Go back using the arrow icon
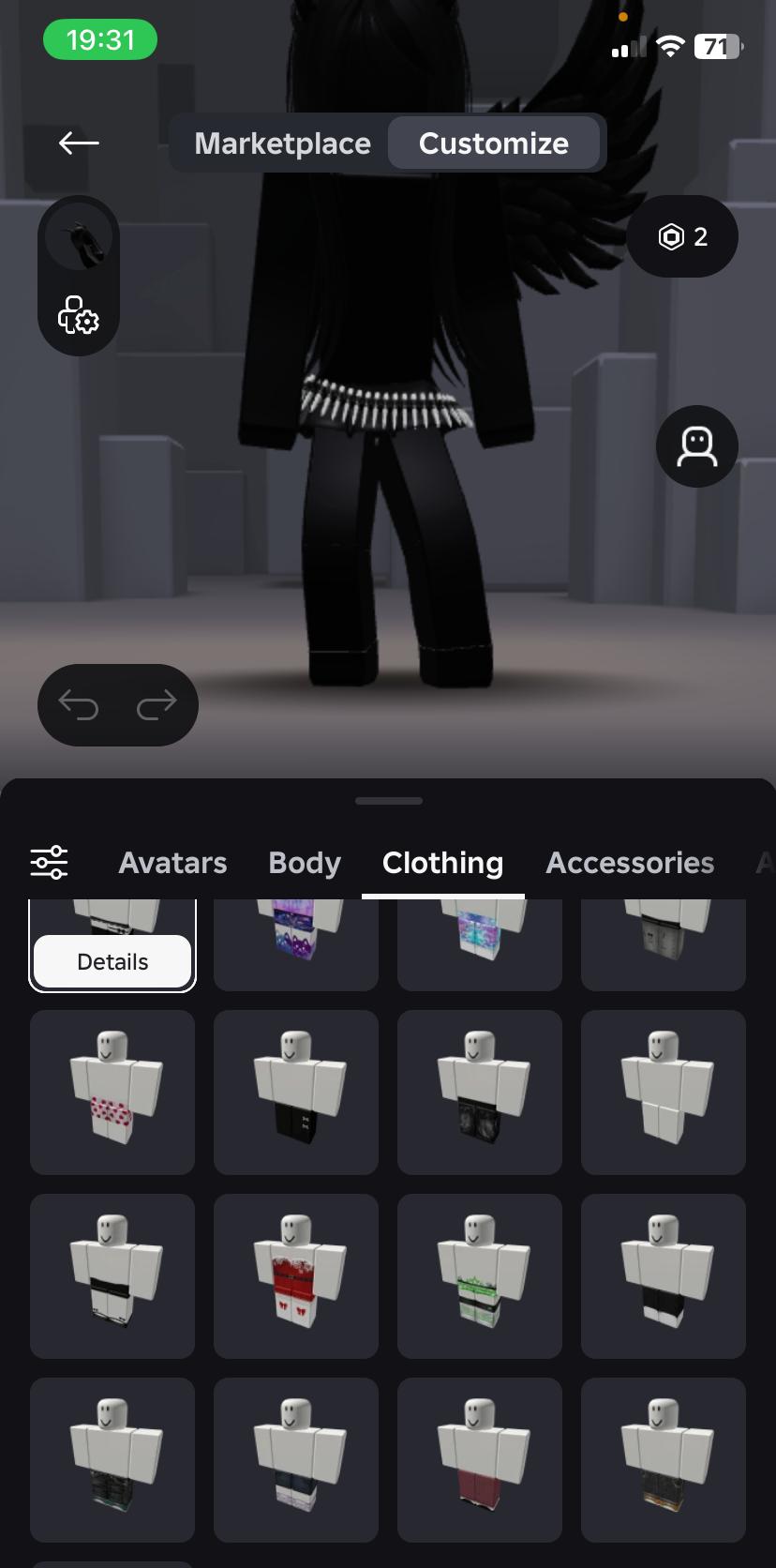Image resolution: width=776 pixels, height=1568 pixels. (x=79, y=143)
